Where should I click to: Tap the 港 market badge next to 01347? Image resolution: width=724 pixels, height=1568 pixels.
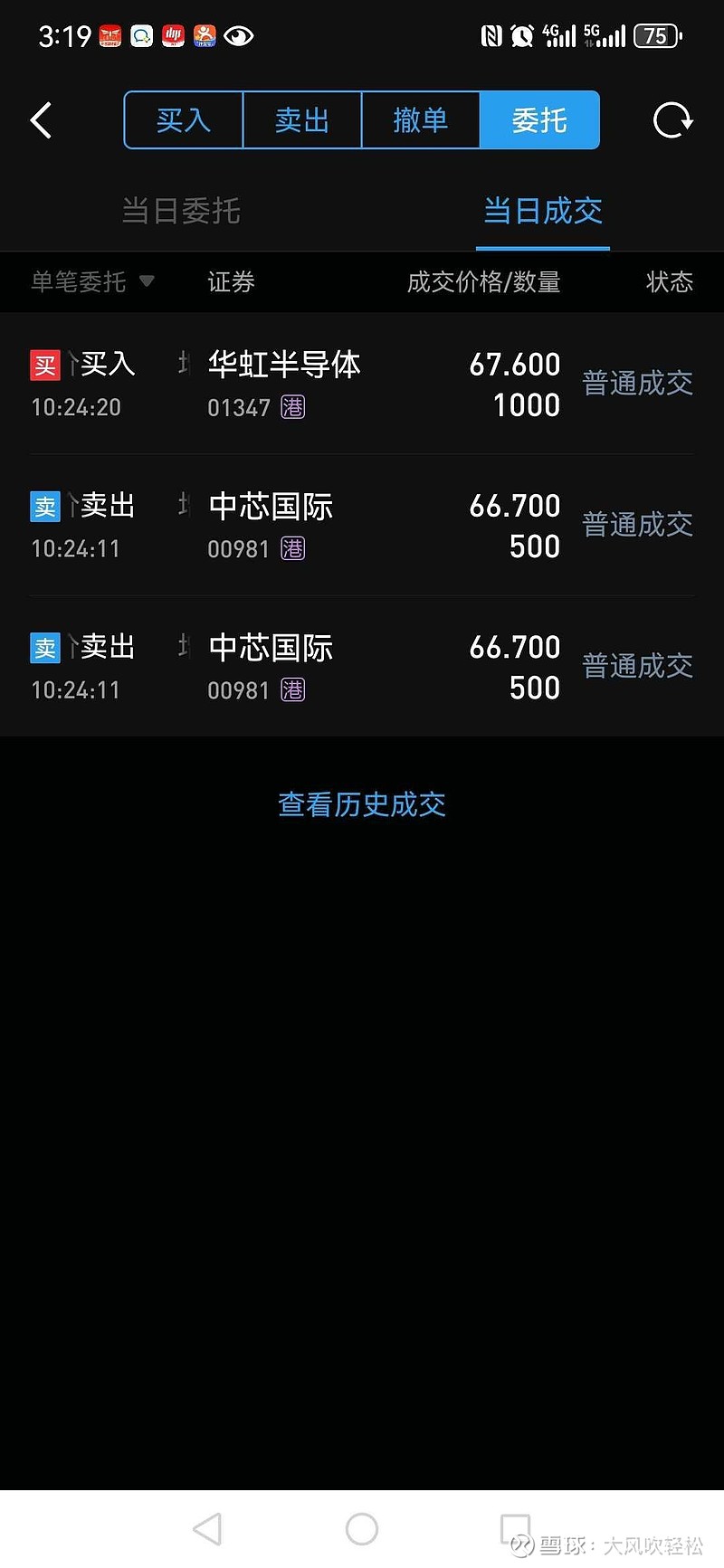point(292,407)
